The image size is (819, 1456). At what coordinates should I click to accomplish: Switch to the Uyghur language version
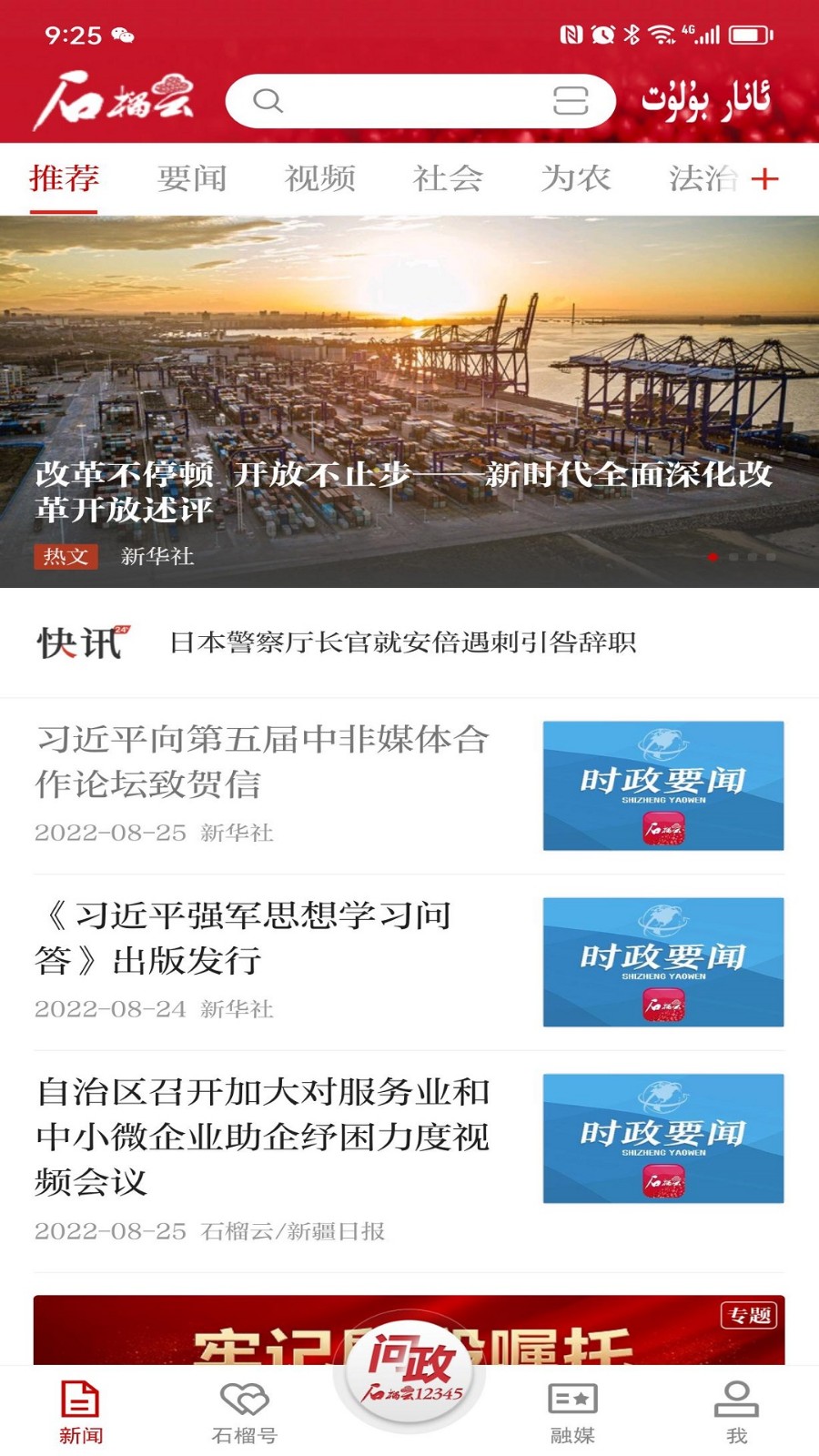(x=706, y=100)
